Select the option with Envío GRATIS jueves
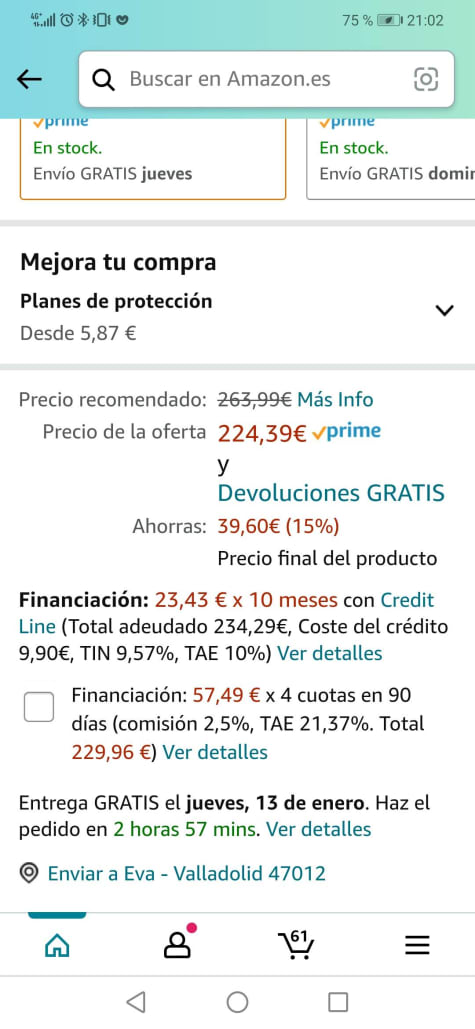Screen dimensions: 475x1029 [153, 158]
